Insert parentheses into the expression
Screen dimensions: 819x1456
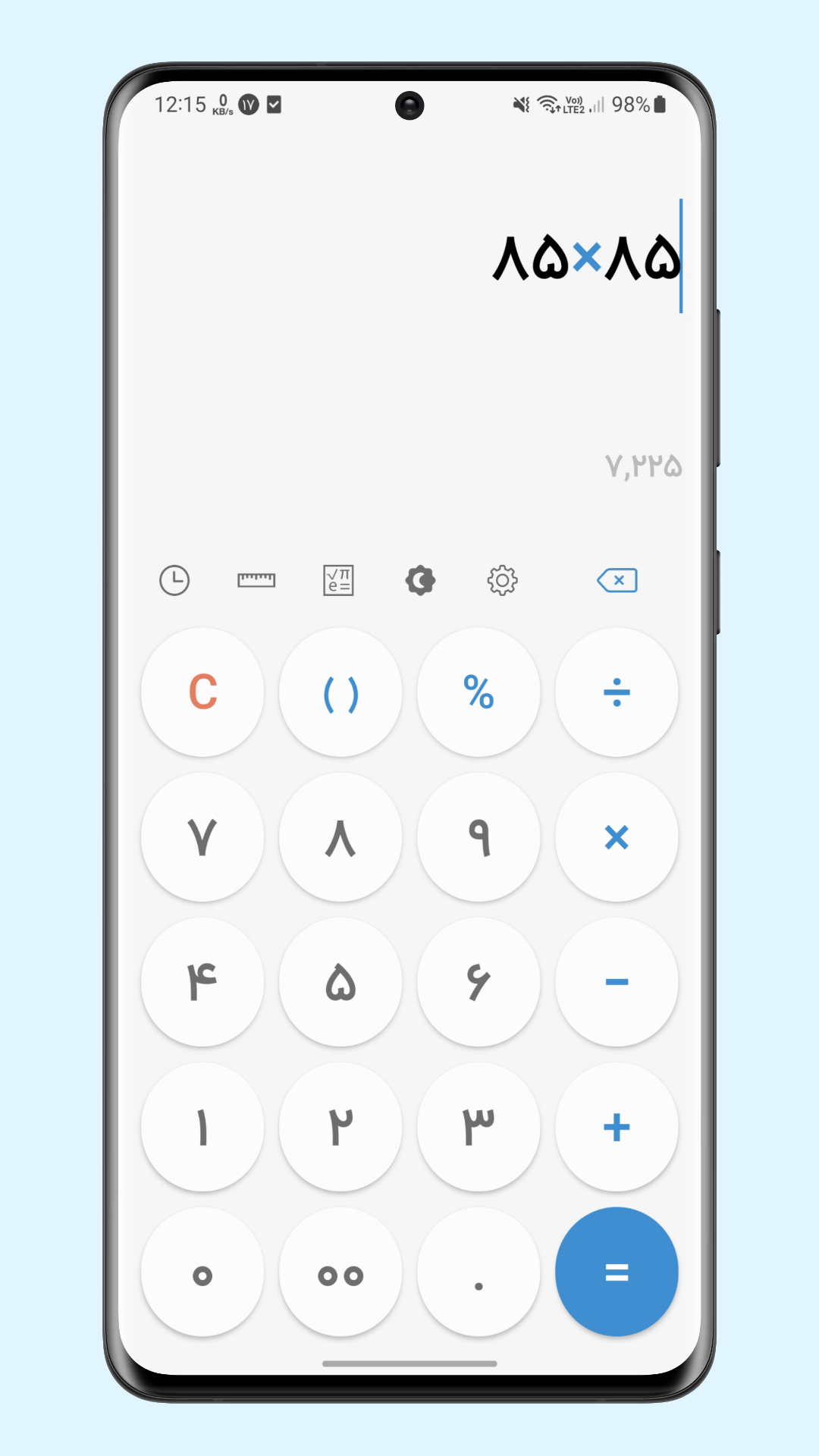click(340, 692)
